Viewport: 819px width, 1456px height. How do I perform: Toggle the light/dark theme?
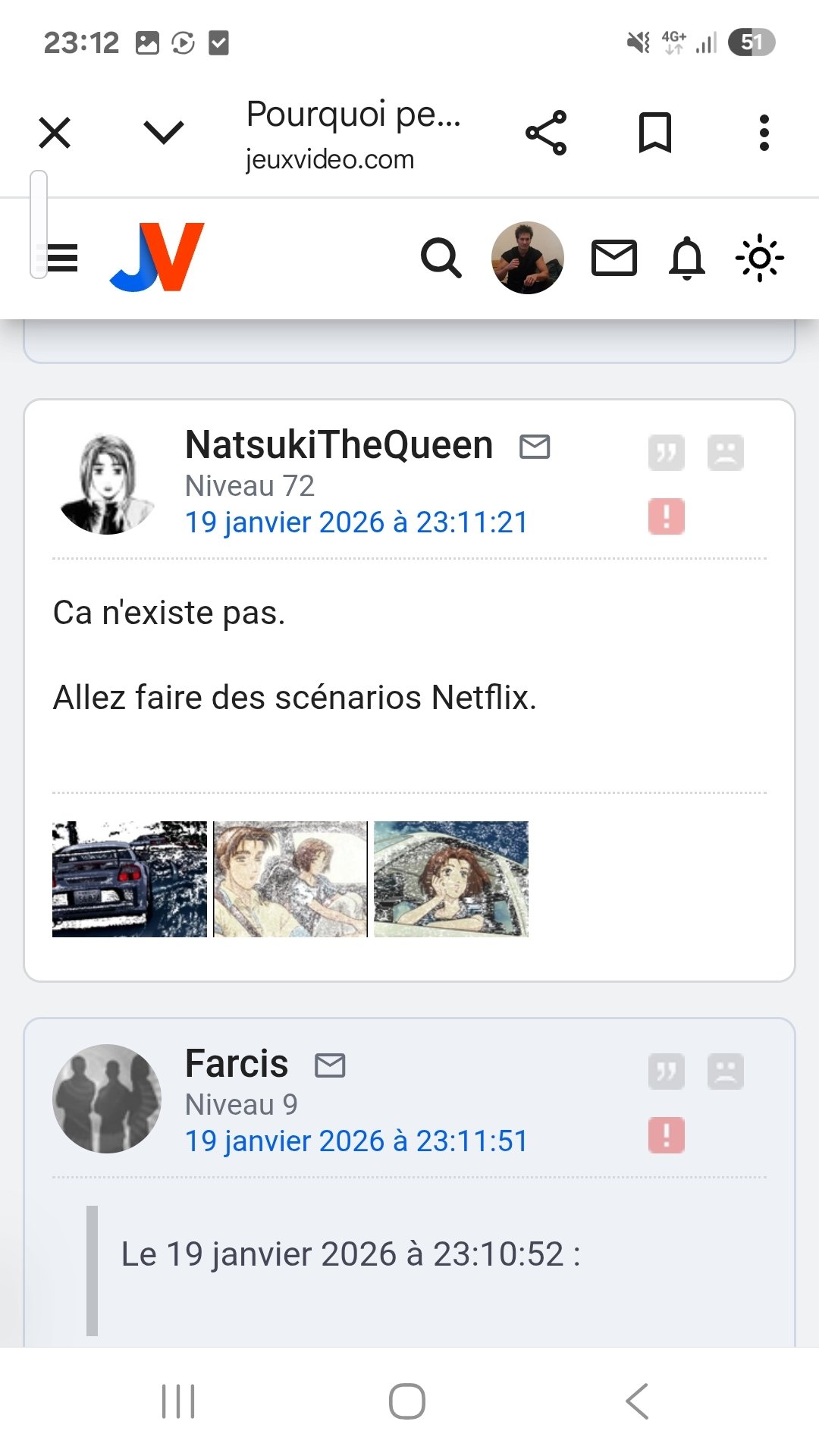[x=759, y=258]
